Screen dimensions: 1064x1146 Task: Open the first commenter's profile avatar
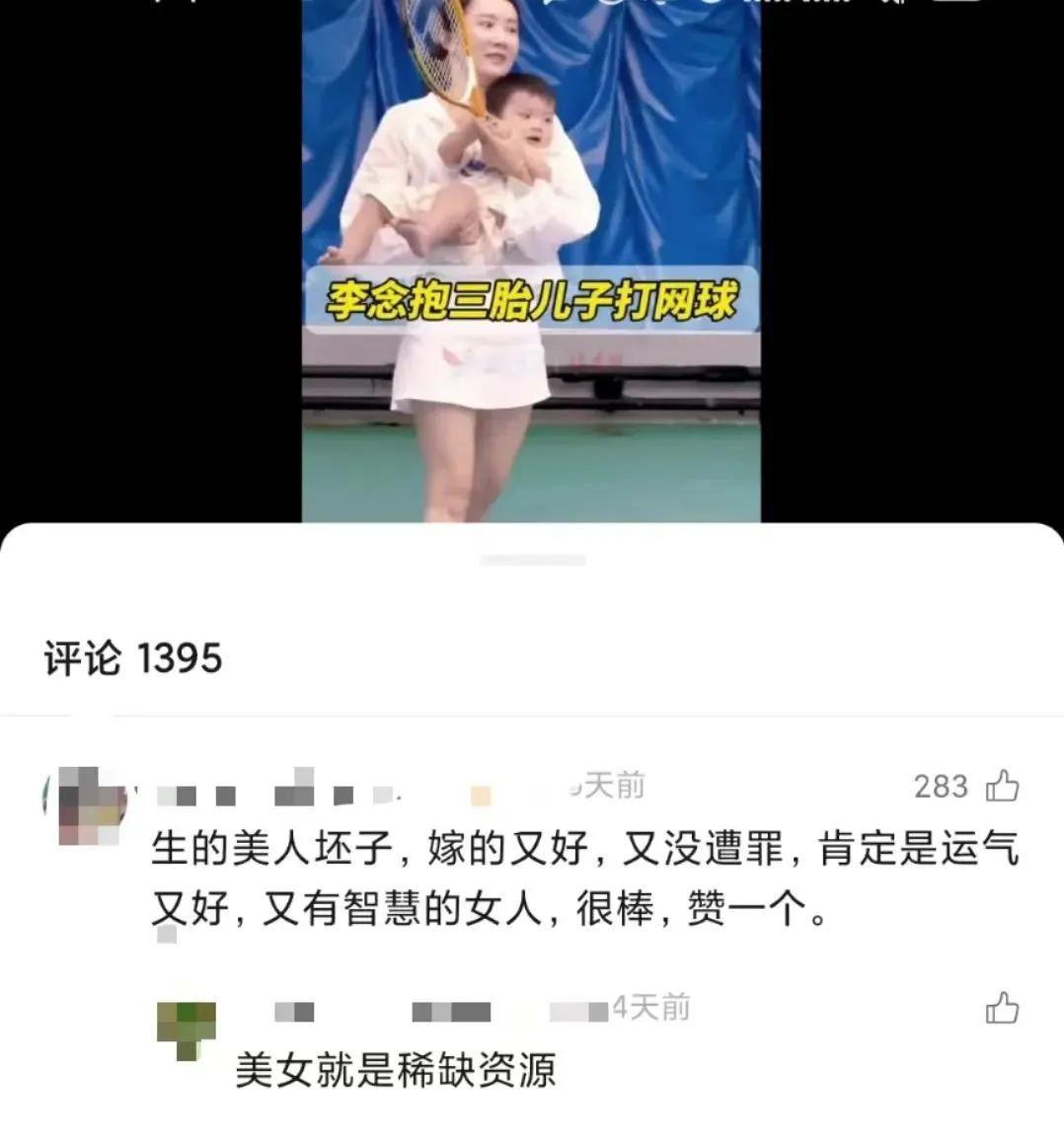click(x=85, y=806)
